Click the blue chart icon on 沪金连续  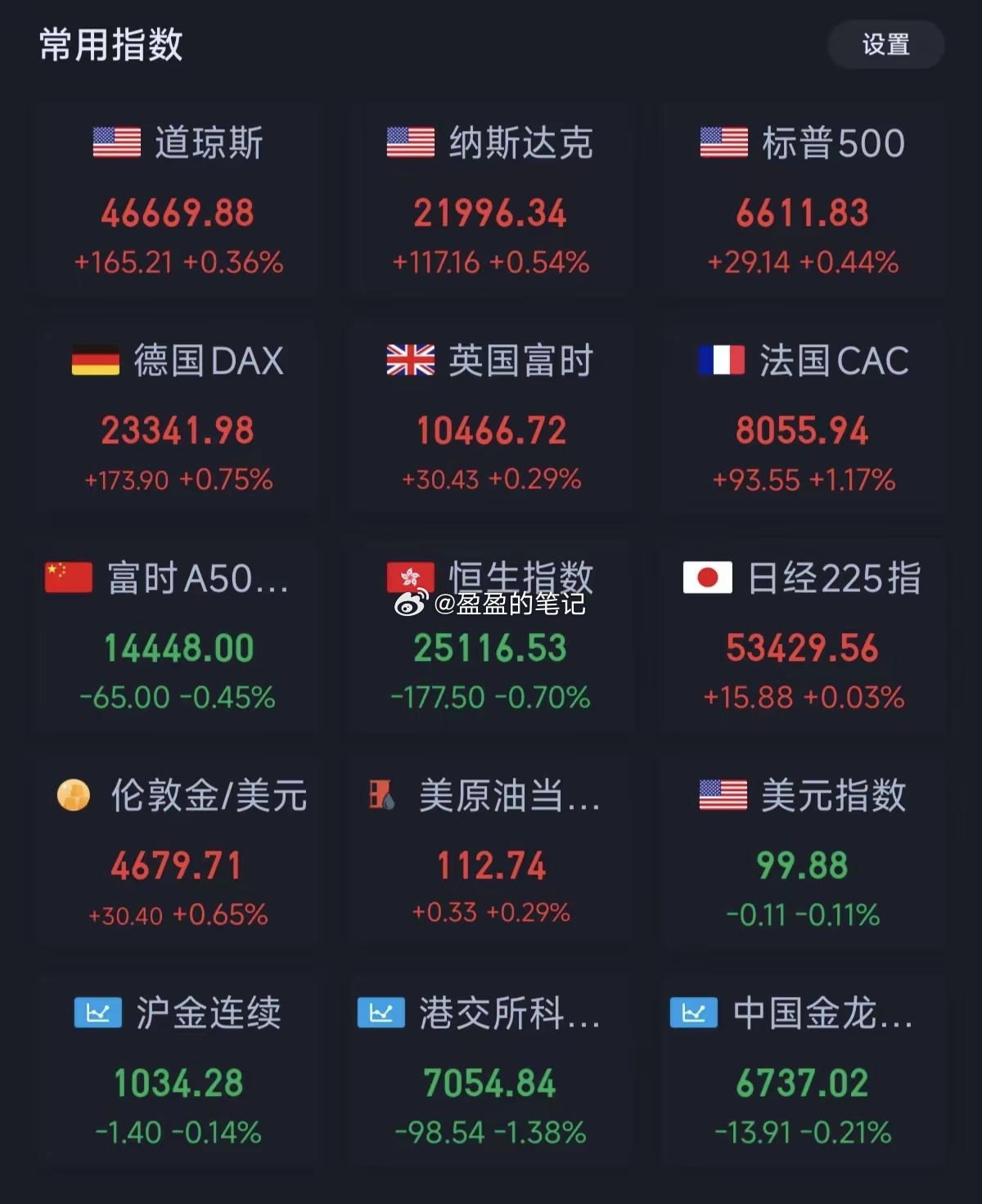tap(97, 1014)
